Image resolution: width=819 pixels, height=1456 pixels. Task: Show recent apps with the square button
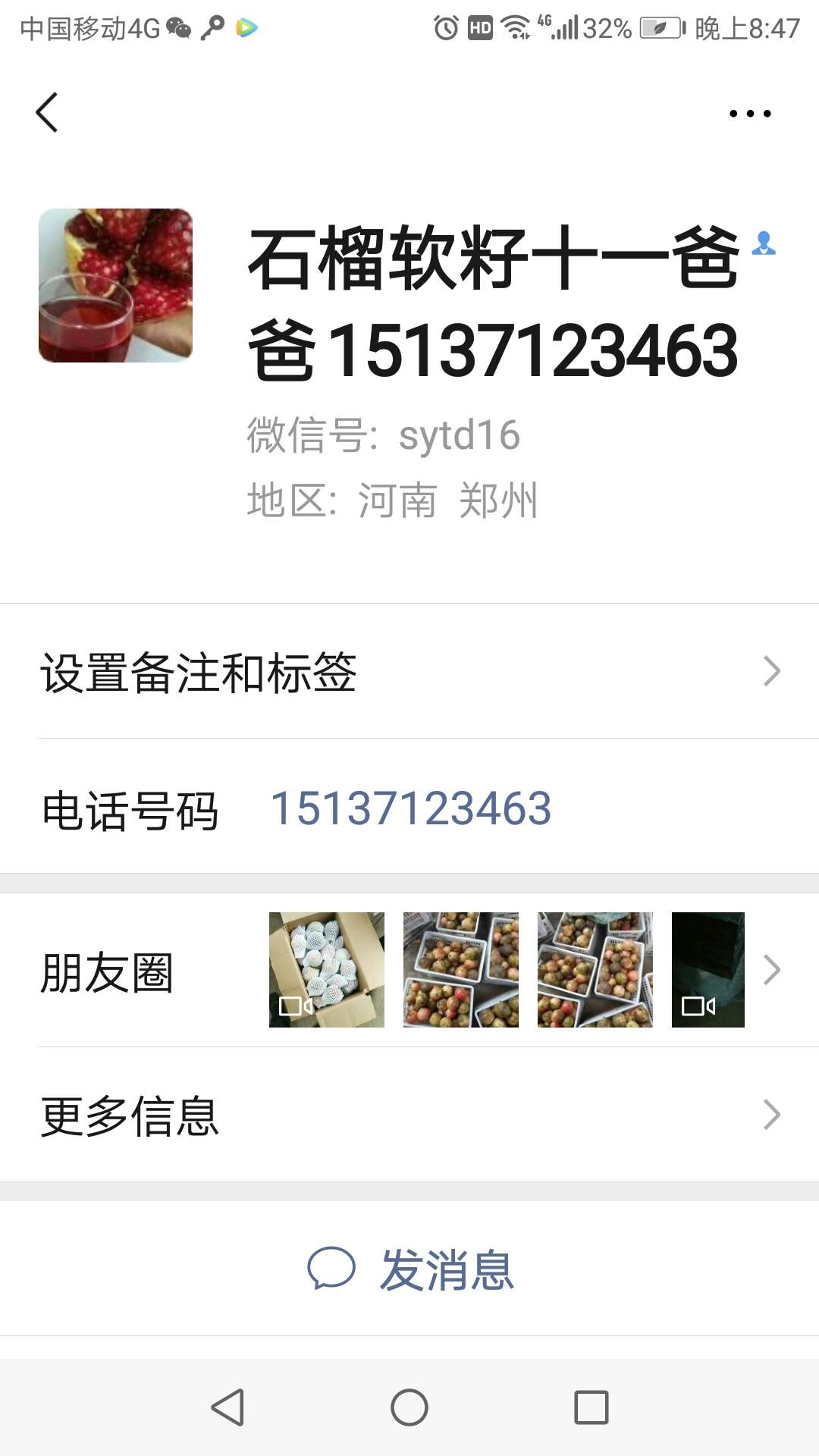click(x=591, y=1407)
